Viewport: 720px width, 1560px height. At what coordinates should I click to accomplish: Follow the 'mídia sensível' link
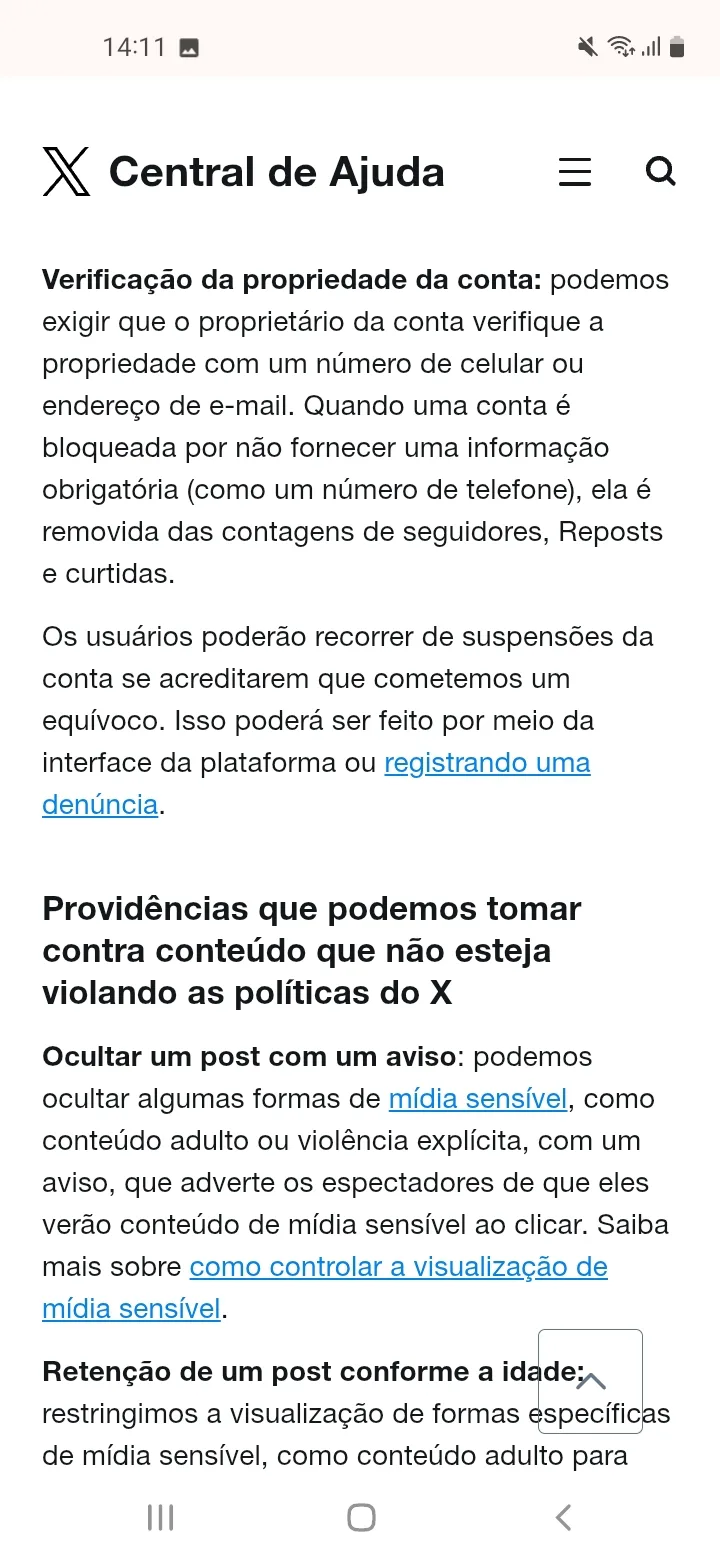477,1099
